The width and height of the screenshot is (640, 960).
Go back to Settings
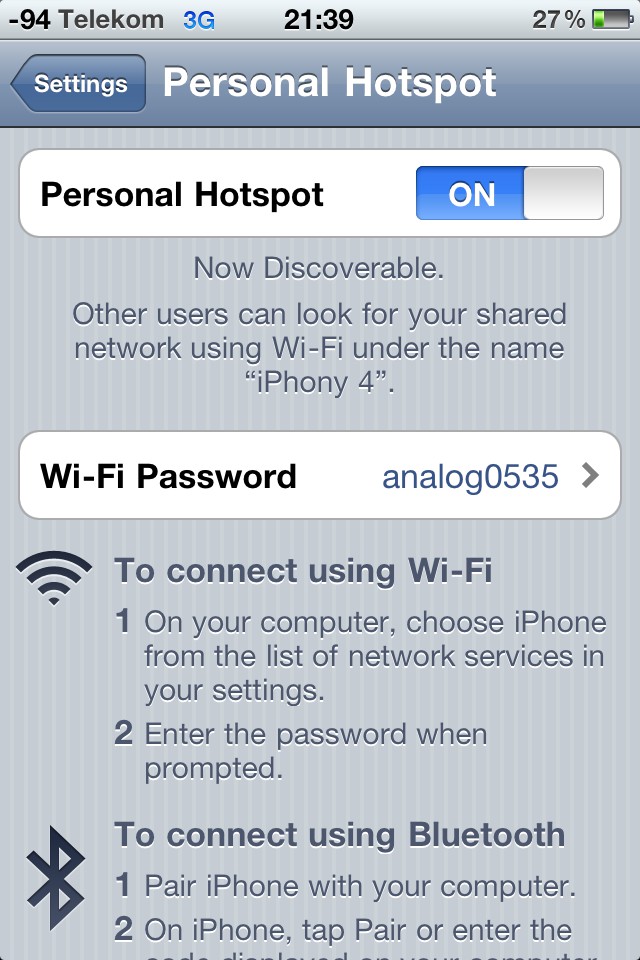[80, 85]
